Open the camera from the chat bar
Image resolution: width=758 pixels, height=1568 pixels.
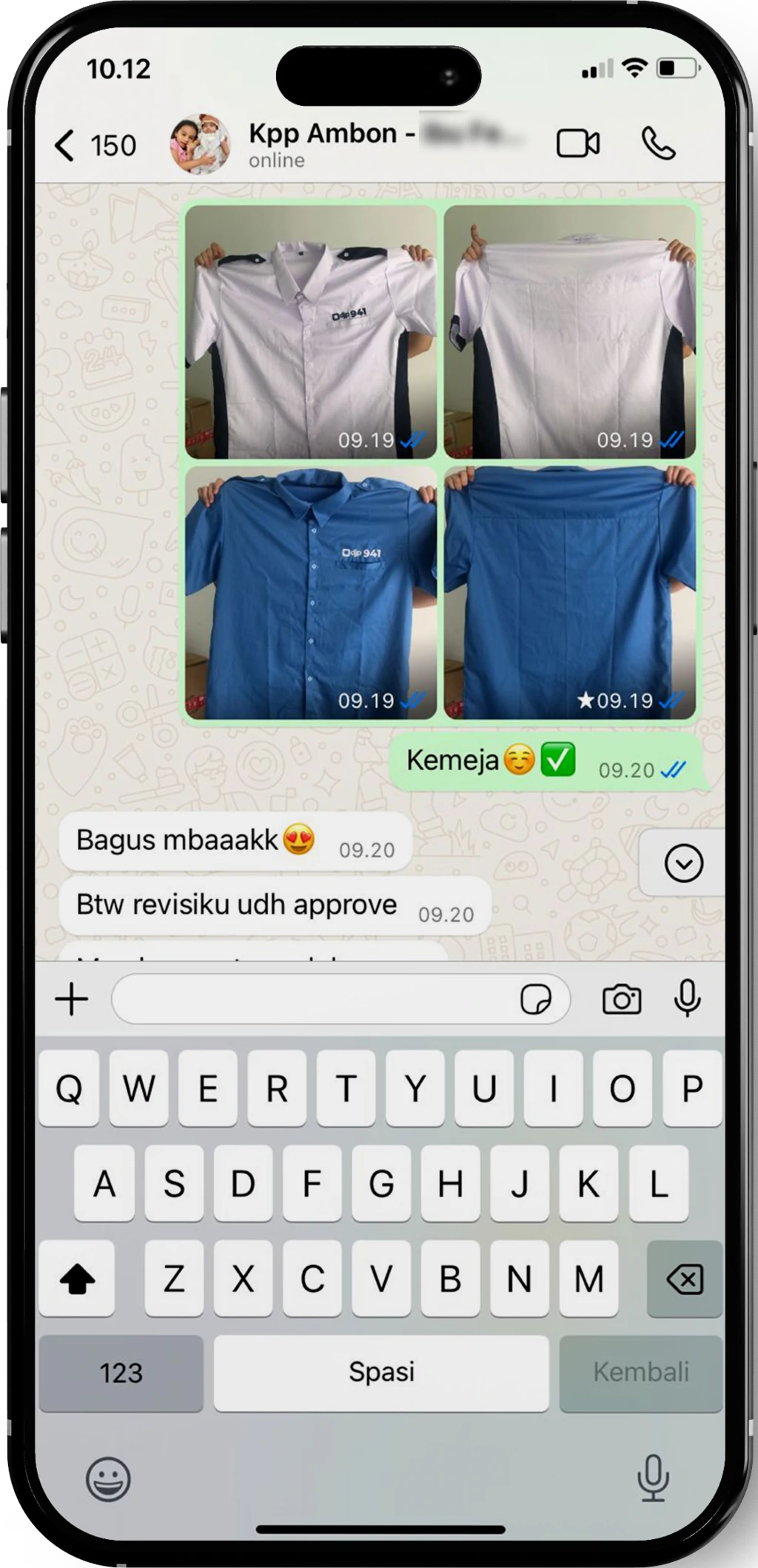coord(621,1000)
